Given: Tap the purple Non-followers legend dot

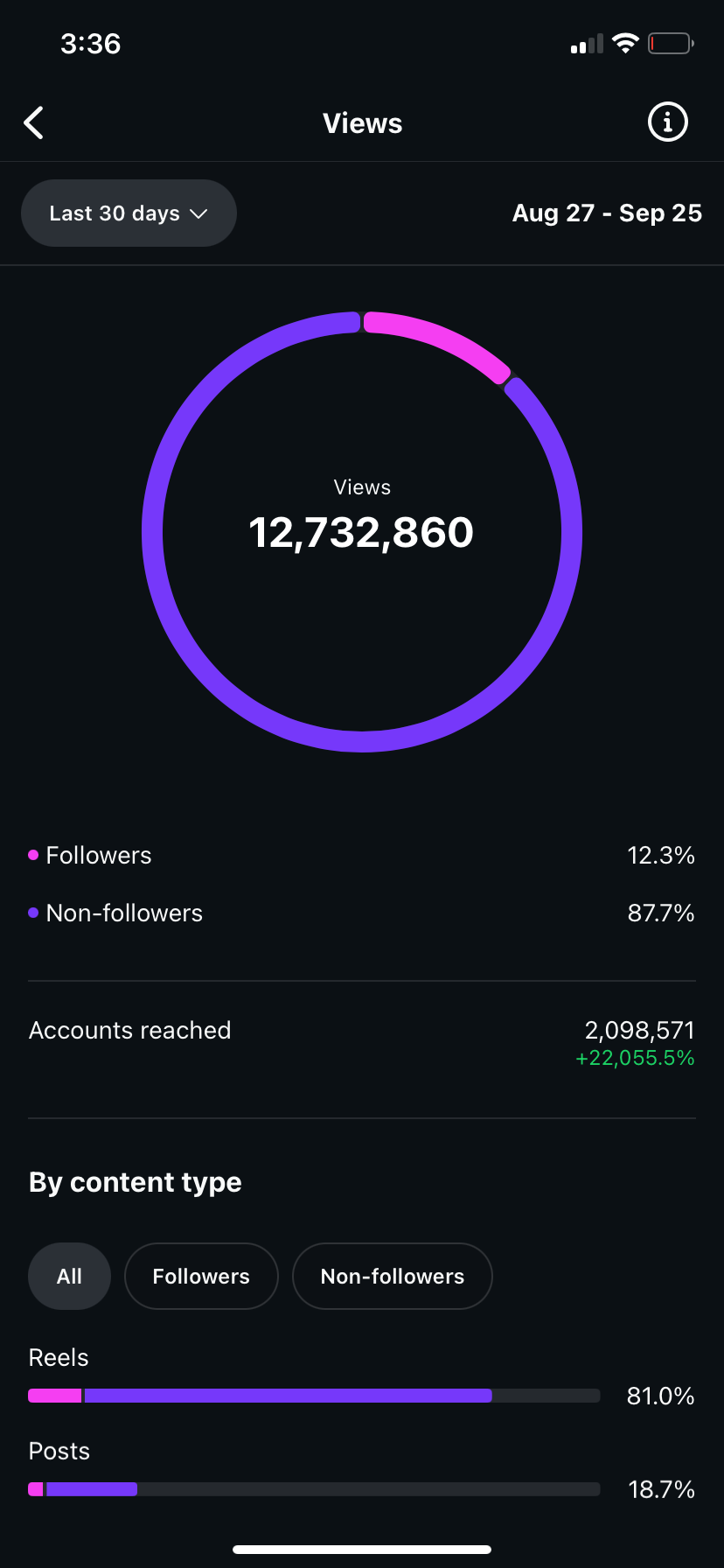Looking at the screenshot, I should [32, 913].
